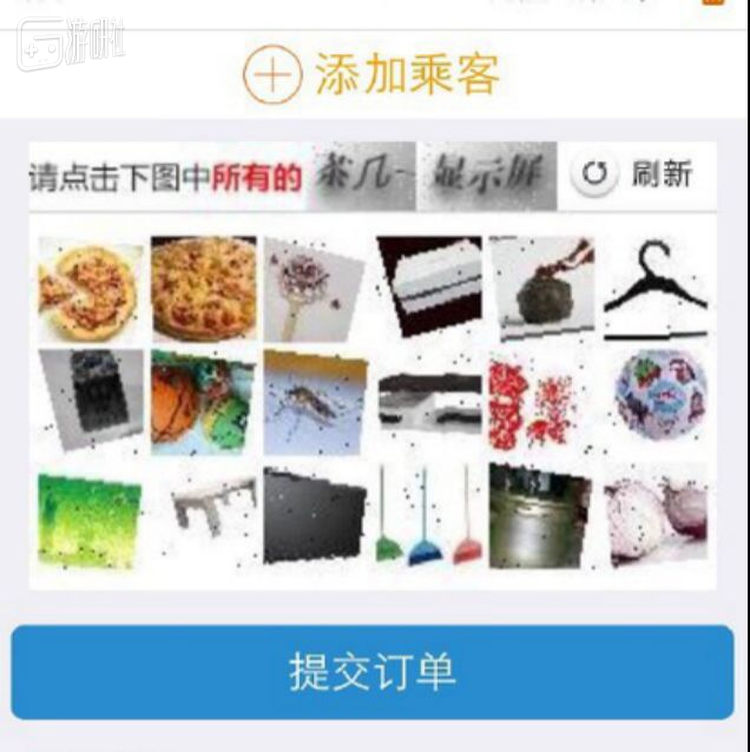750x752 pixels.
Task: Tap 添加乘客 to add a passenger
Action: [372, 75]
